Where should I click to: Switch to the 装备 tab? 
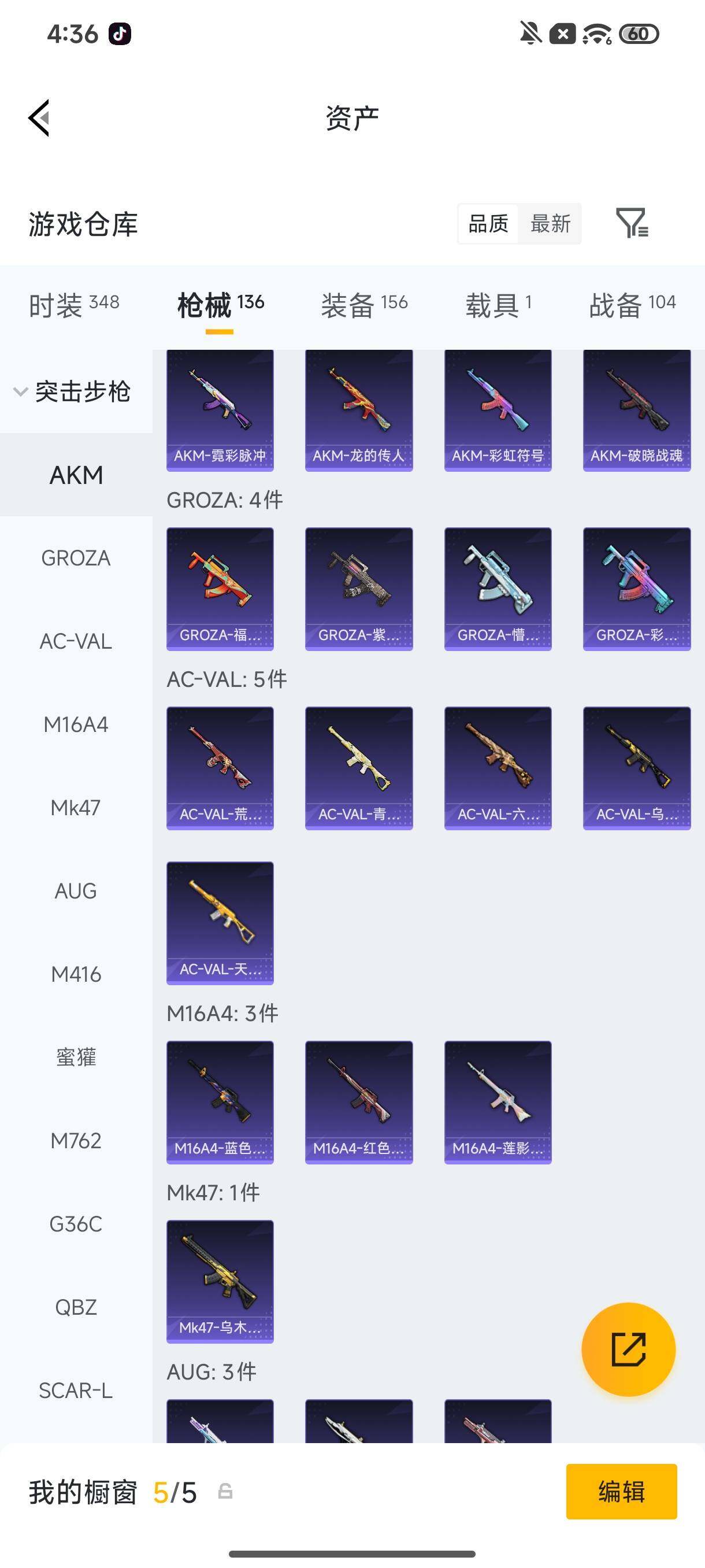coord(363,304)
